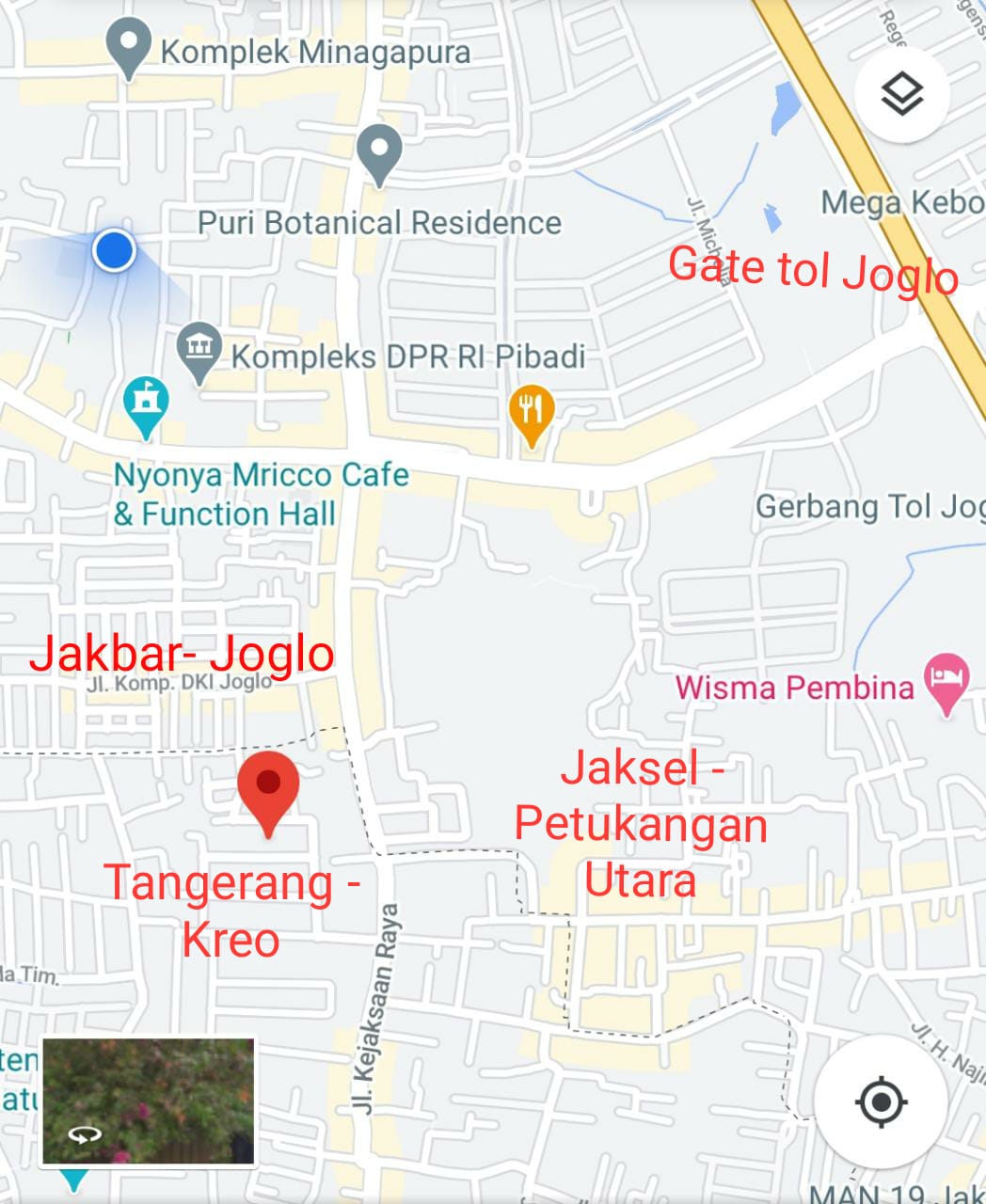Open Wisma Pembina hotel marker

[946, 680]
